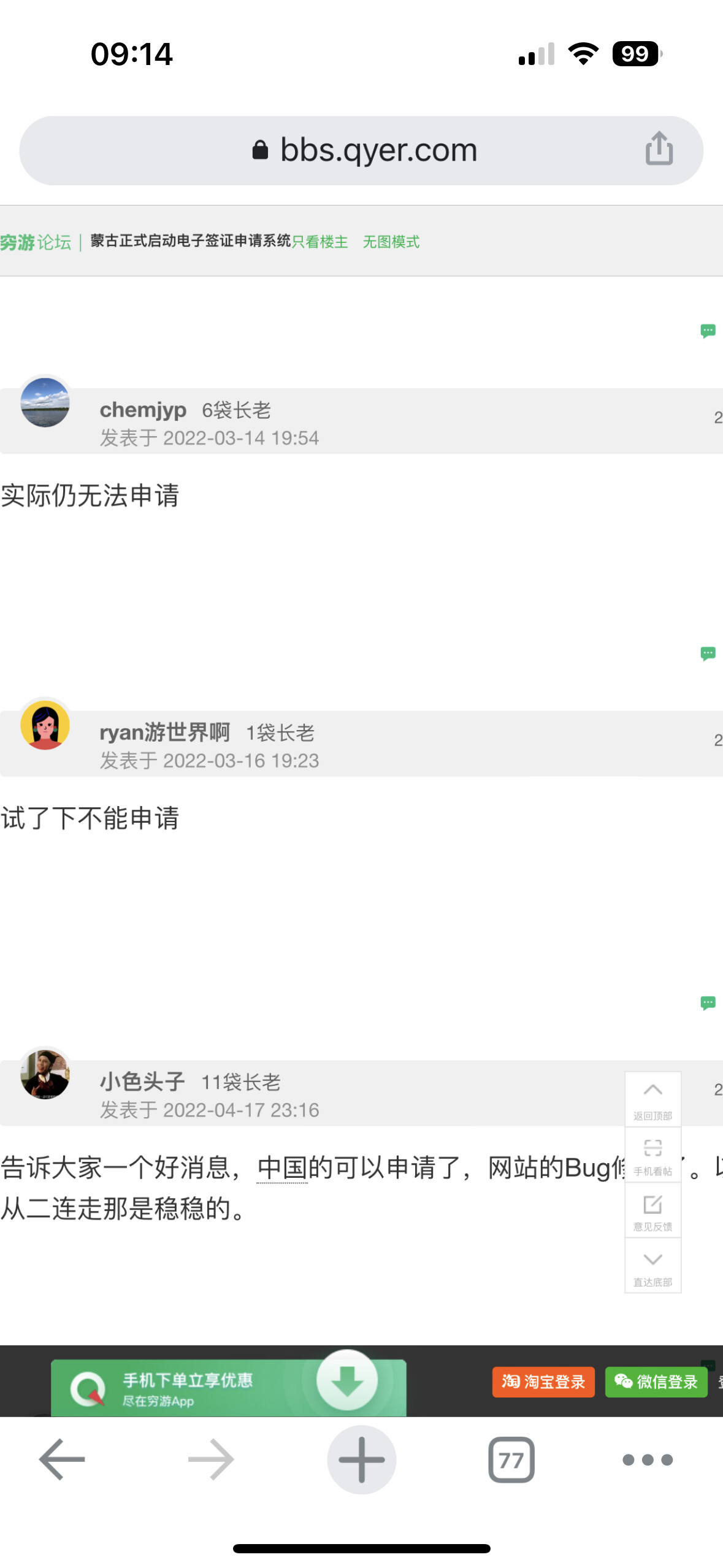Follow the underlined 中国 link
Viewport: 723px width, 1568px height.
pyautogui.click(x=282, y=1167)
